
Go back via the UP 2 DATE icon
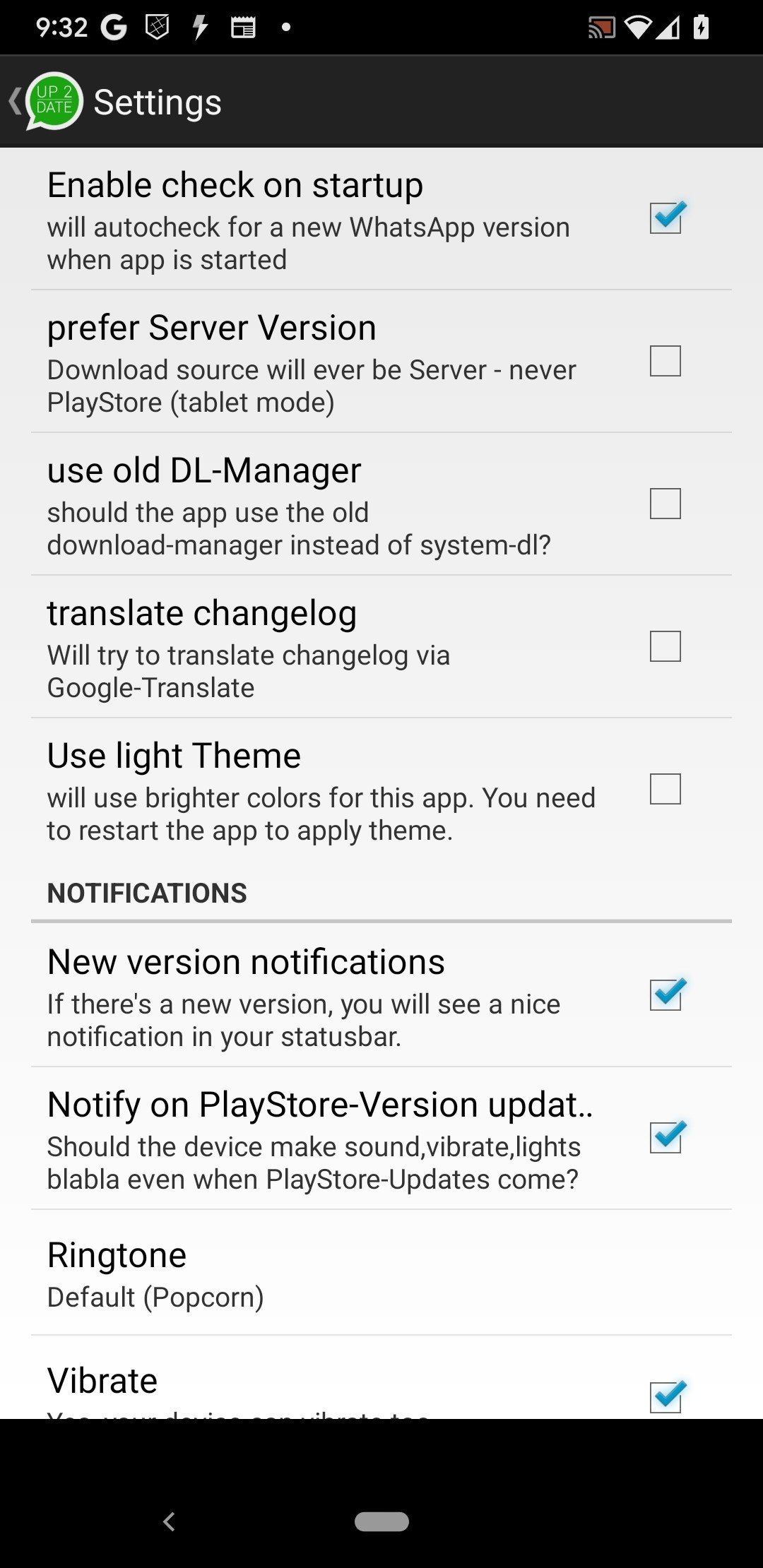[x=47, y=102]
